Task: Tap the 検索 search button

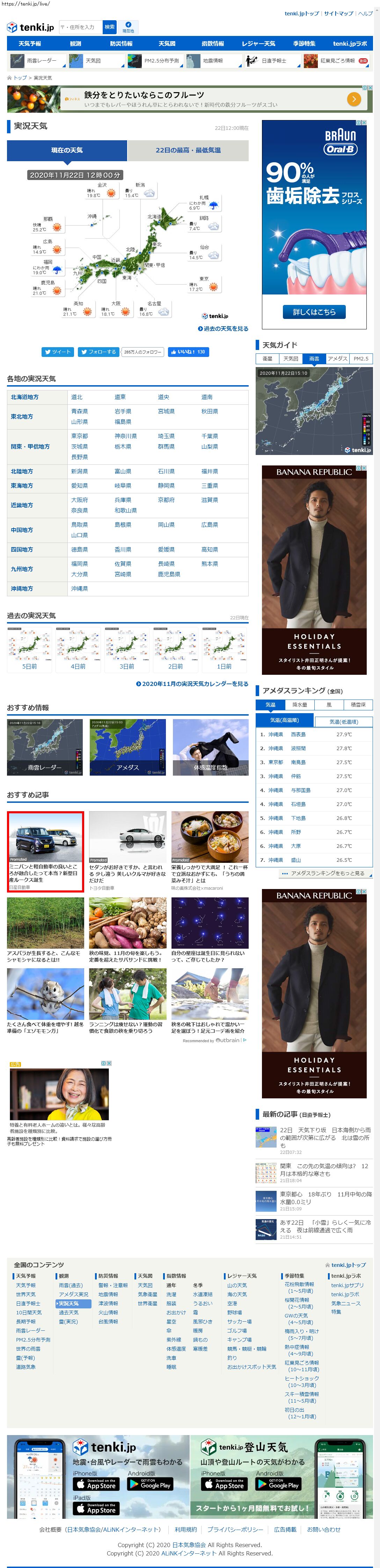Action: click(x=110, y=28)
